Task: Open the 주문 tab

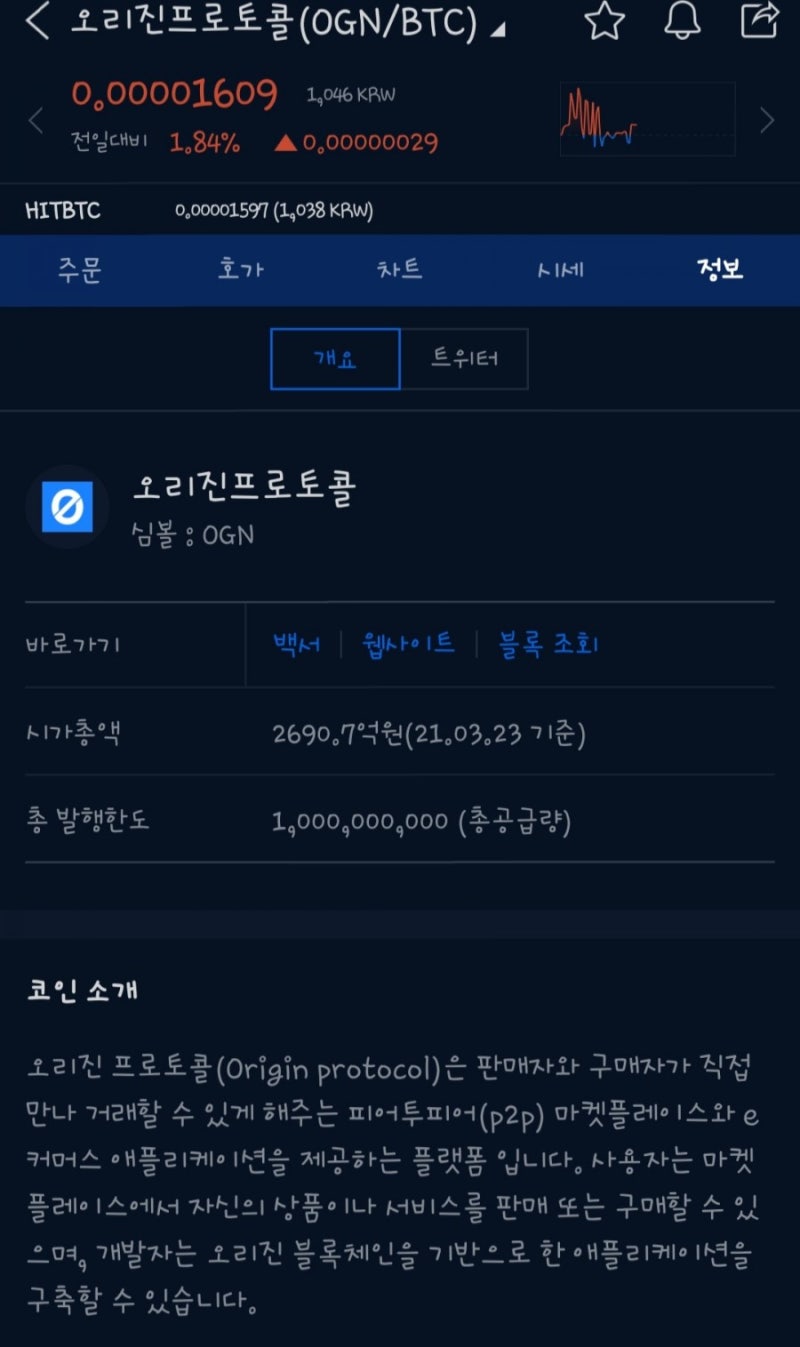Action: [80, 270]
